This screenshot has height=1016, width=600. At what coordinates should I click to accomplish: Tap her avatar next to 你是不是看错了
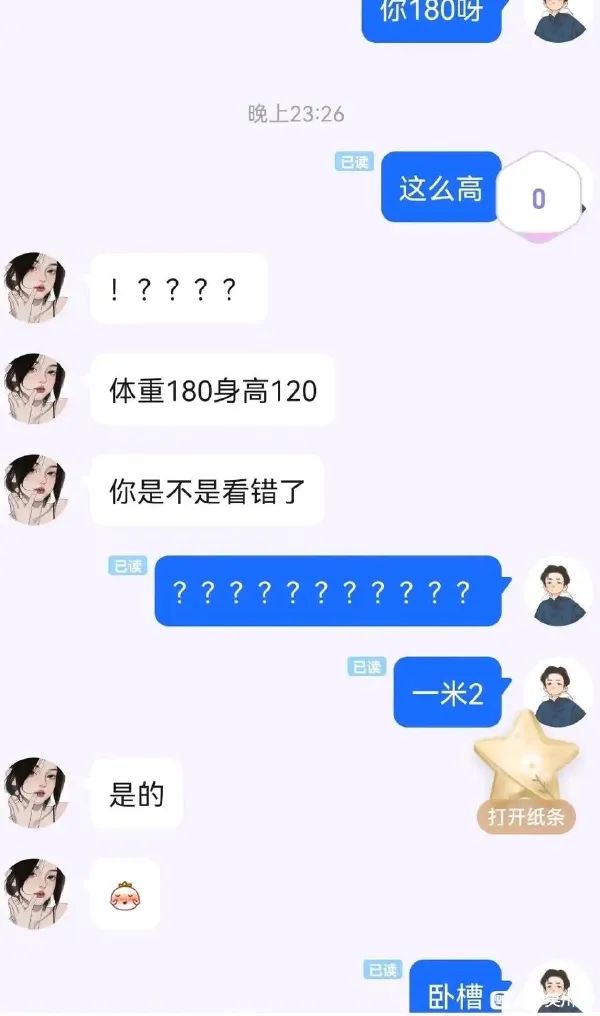37,490
